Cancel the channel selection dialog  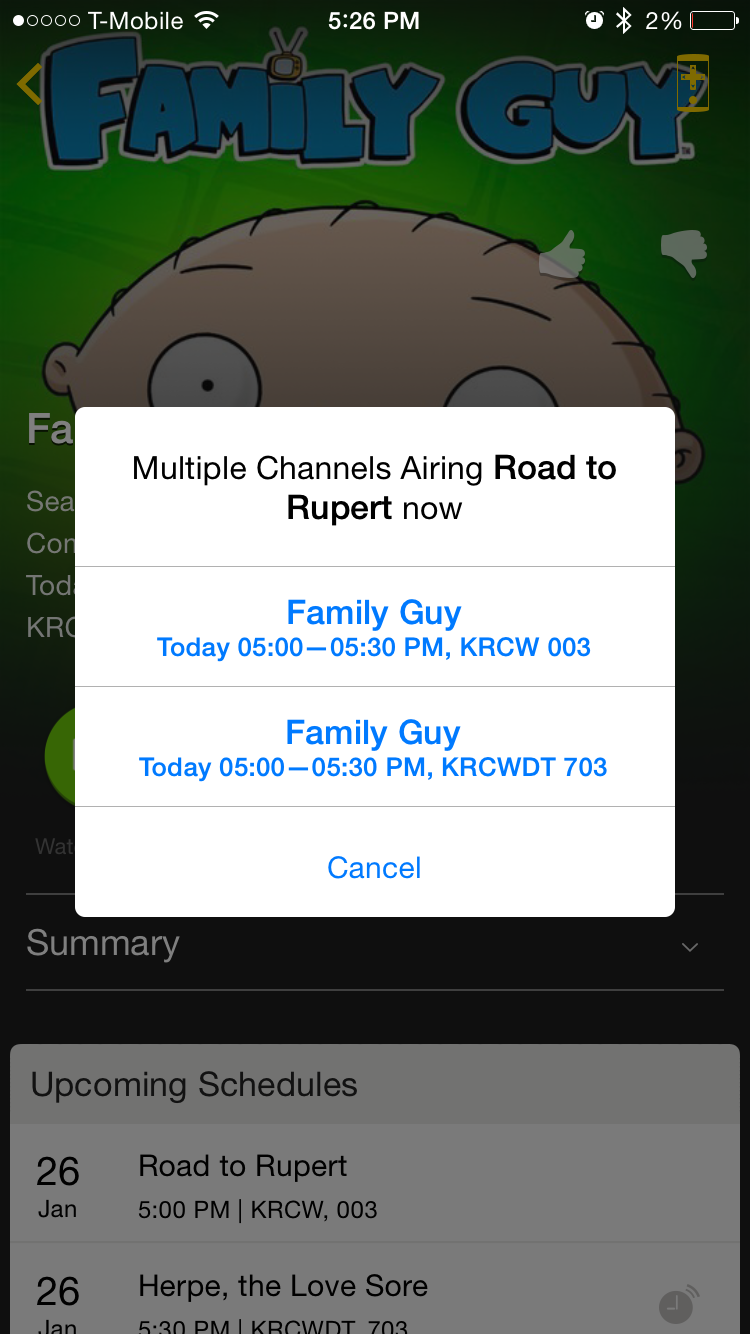(x=374, y=867)
